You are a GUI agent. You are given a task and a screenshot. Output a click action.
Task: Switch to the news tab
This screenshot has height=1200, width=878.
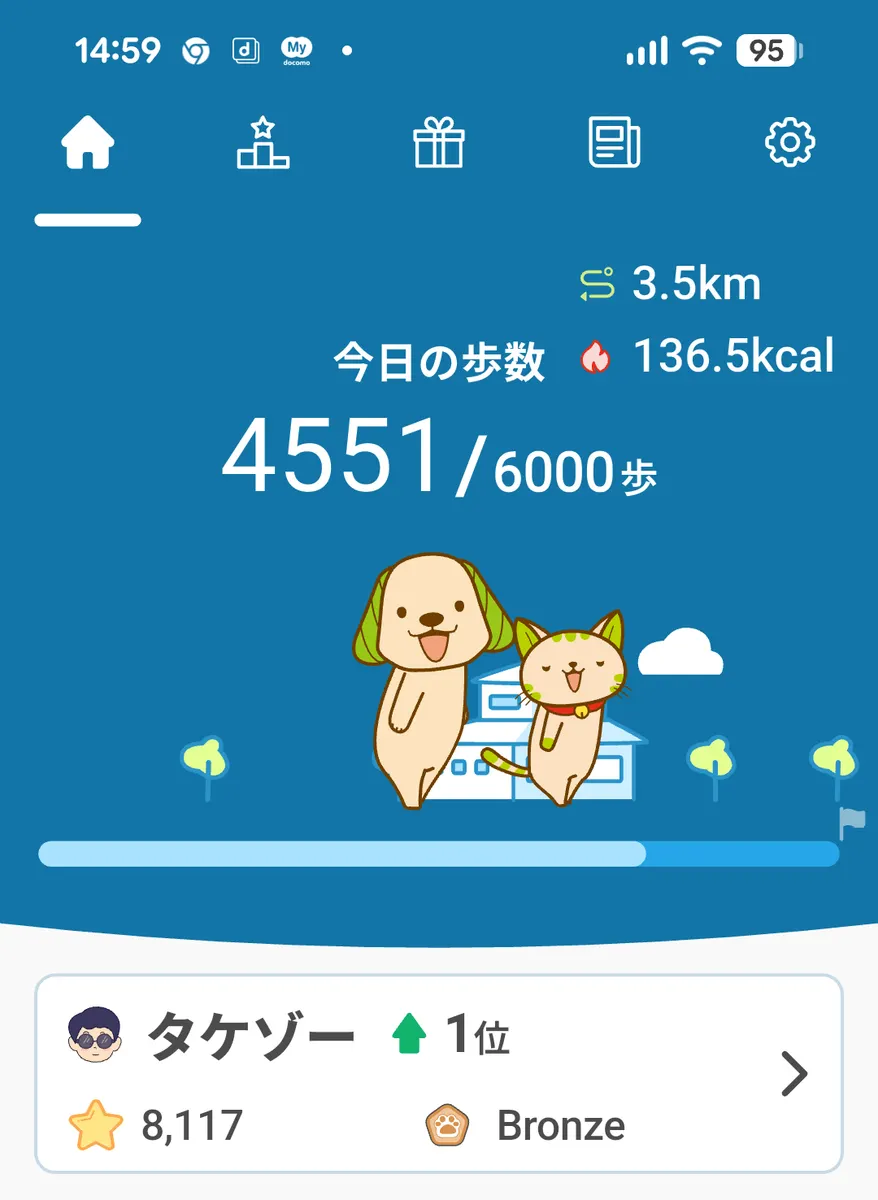point(614,145)
